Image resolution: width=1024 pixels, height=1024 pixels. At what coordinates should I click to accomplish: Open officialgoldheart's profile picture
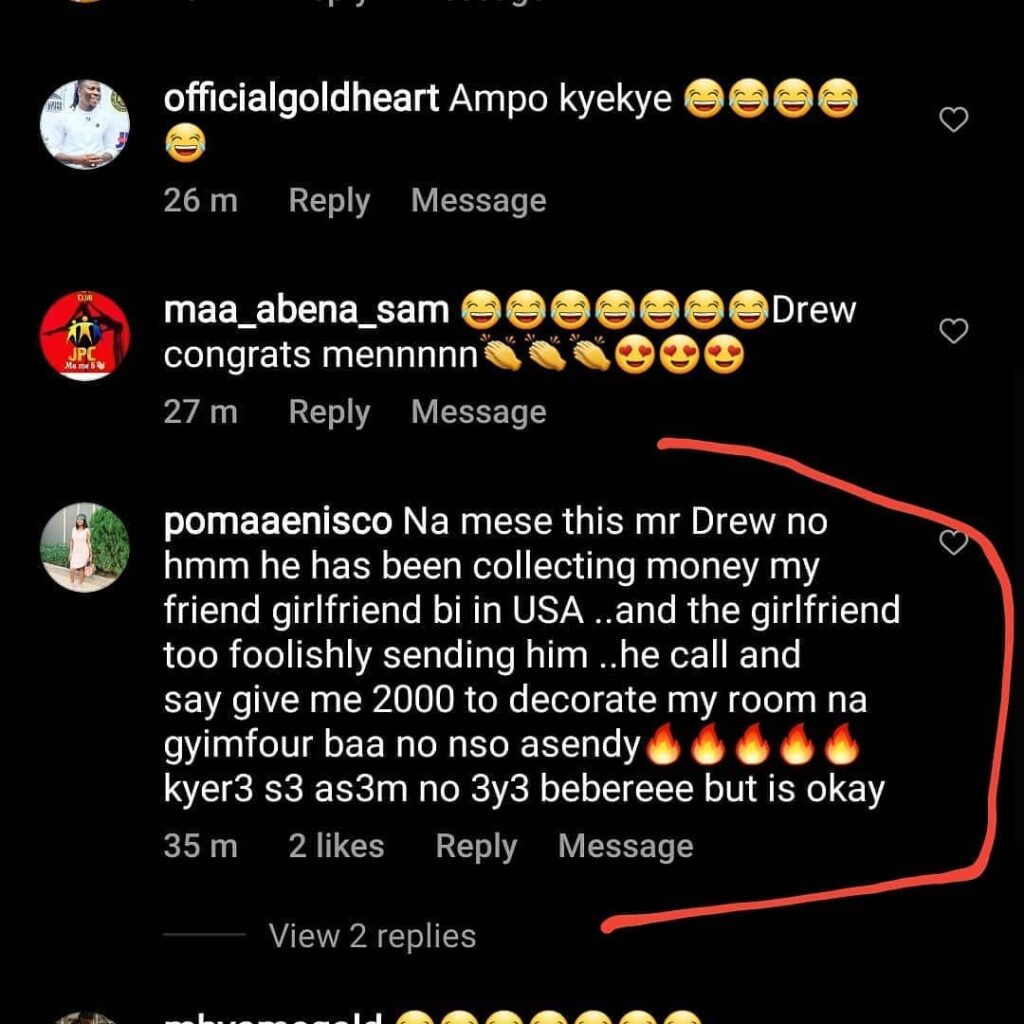pos(84,124)
